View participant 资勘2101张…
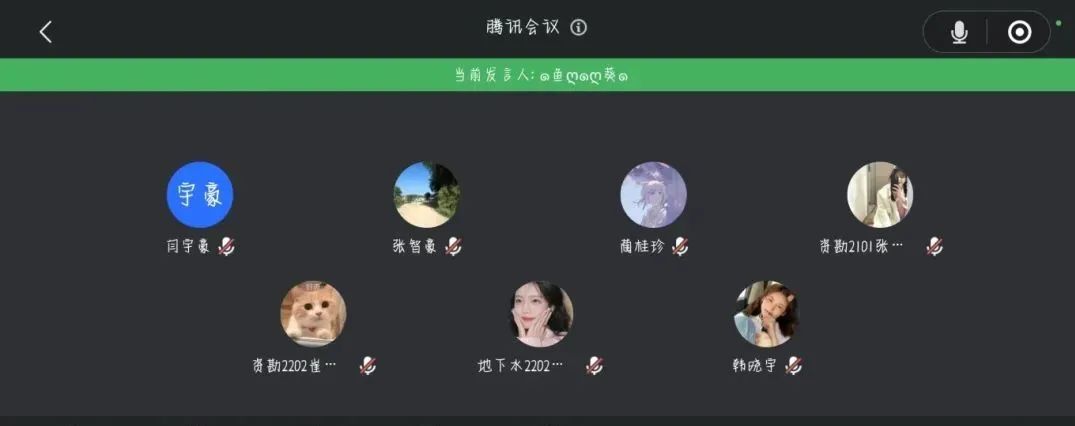Screen dimensions: 1075x426 (x=880, y=195)
